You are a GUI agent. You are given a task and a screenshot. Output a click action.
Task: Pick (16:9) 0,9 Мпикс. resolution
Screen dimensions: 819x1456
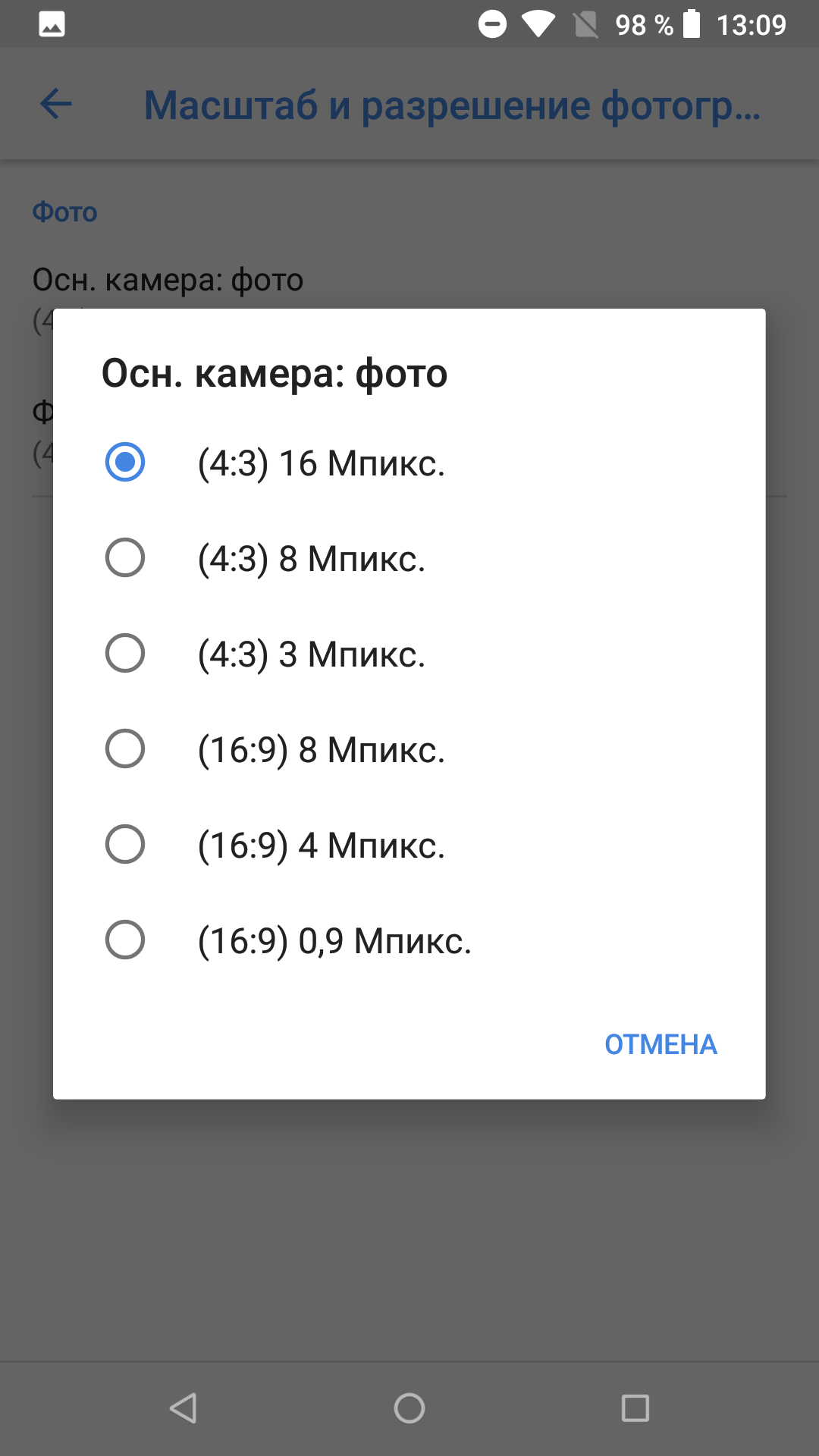pyautogui.click(x=409, y=940)
